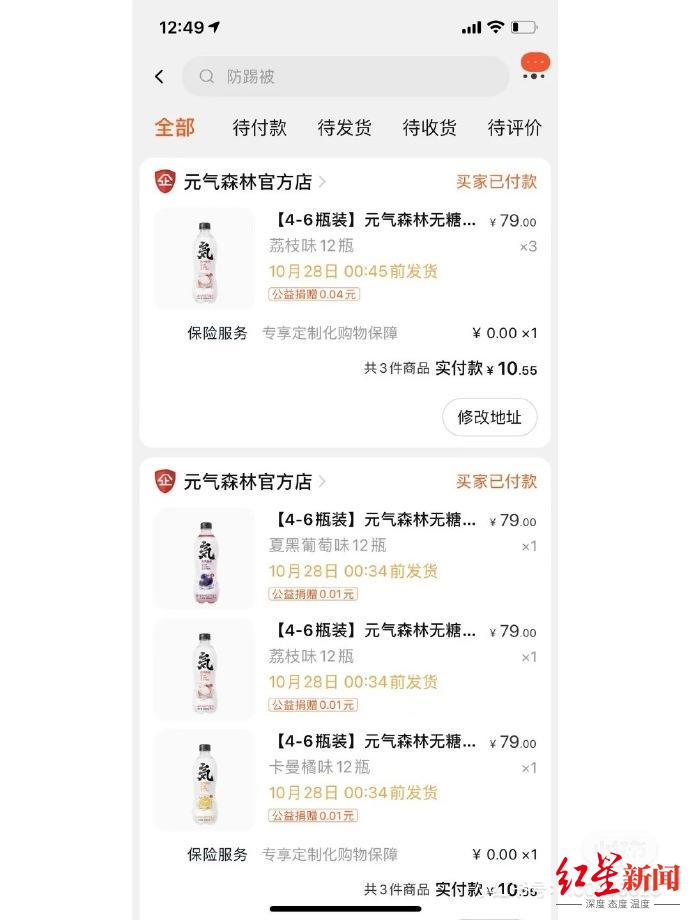This screenshot has width=690, height=920.
Task: Switch to the 待评价 tab
Action: (x=514, y=128)
